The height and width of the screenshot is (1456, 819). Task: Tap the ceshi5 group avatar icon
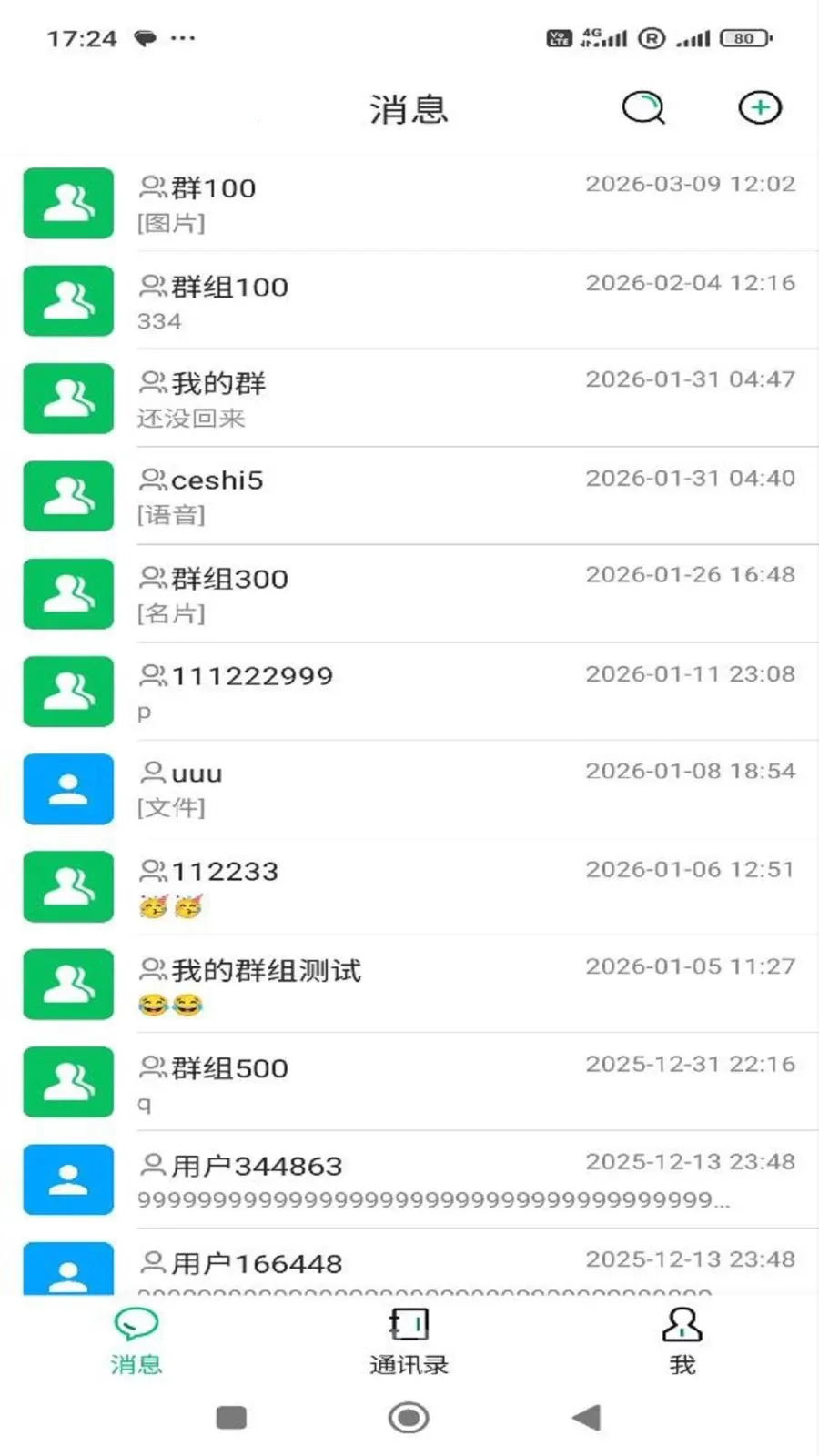click(68, 496)
